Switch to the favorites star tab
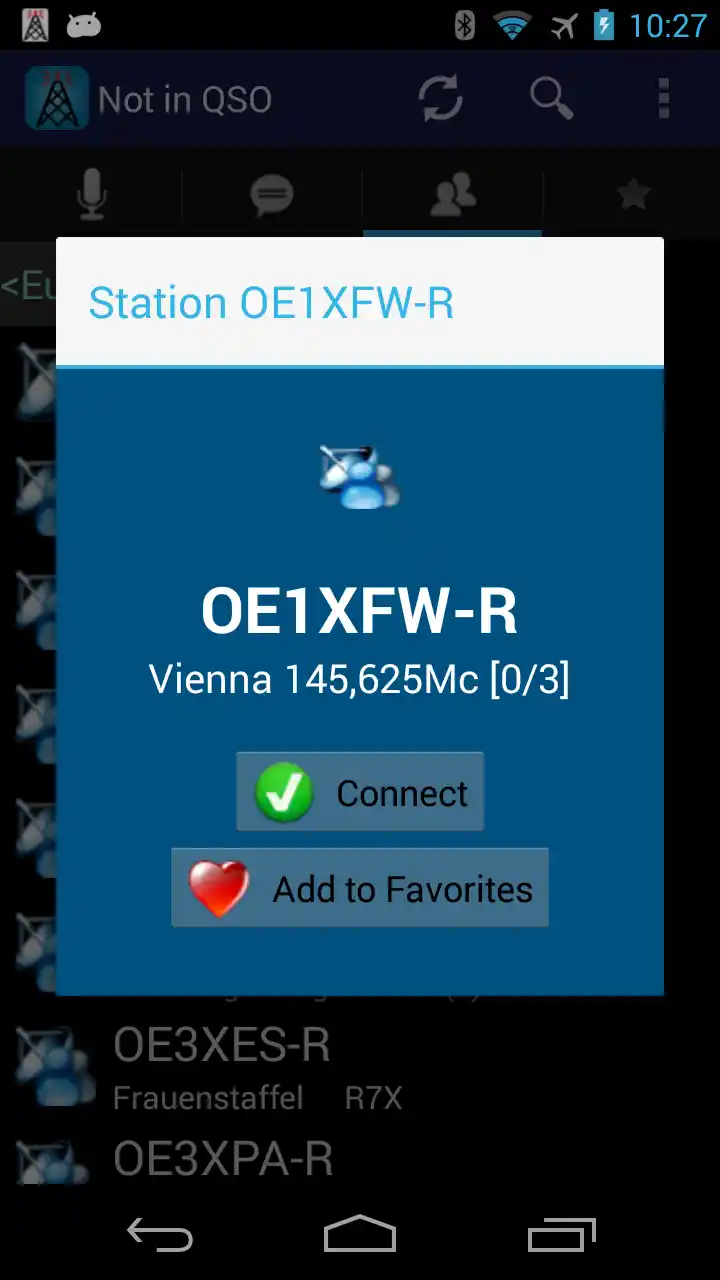720x1280 pixels. pos(633,193)
